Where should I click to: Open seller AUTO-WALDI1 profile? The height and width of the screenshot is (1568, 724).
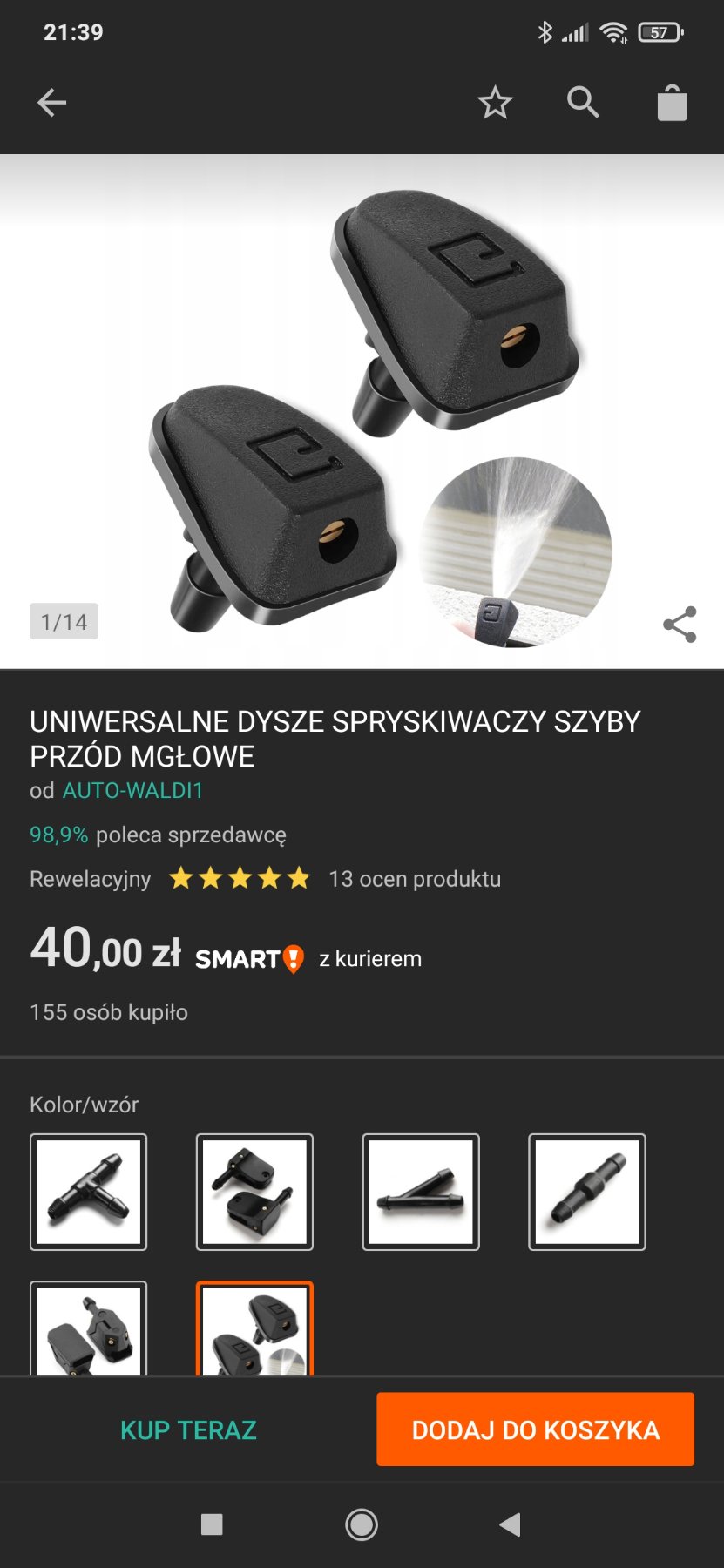(132, 791)
